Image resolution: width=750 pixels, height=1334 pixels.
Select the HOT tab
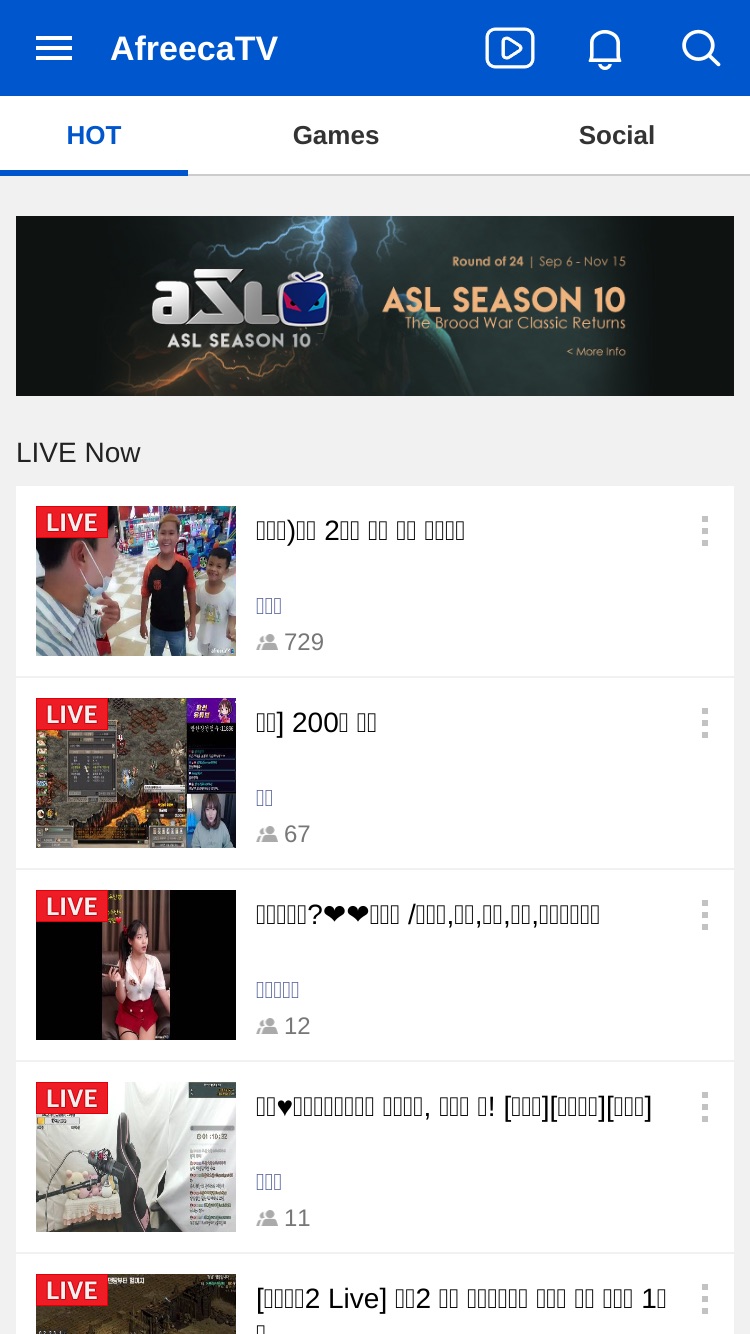coord(94,135)
